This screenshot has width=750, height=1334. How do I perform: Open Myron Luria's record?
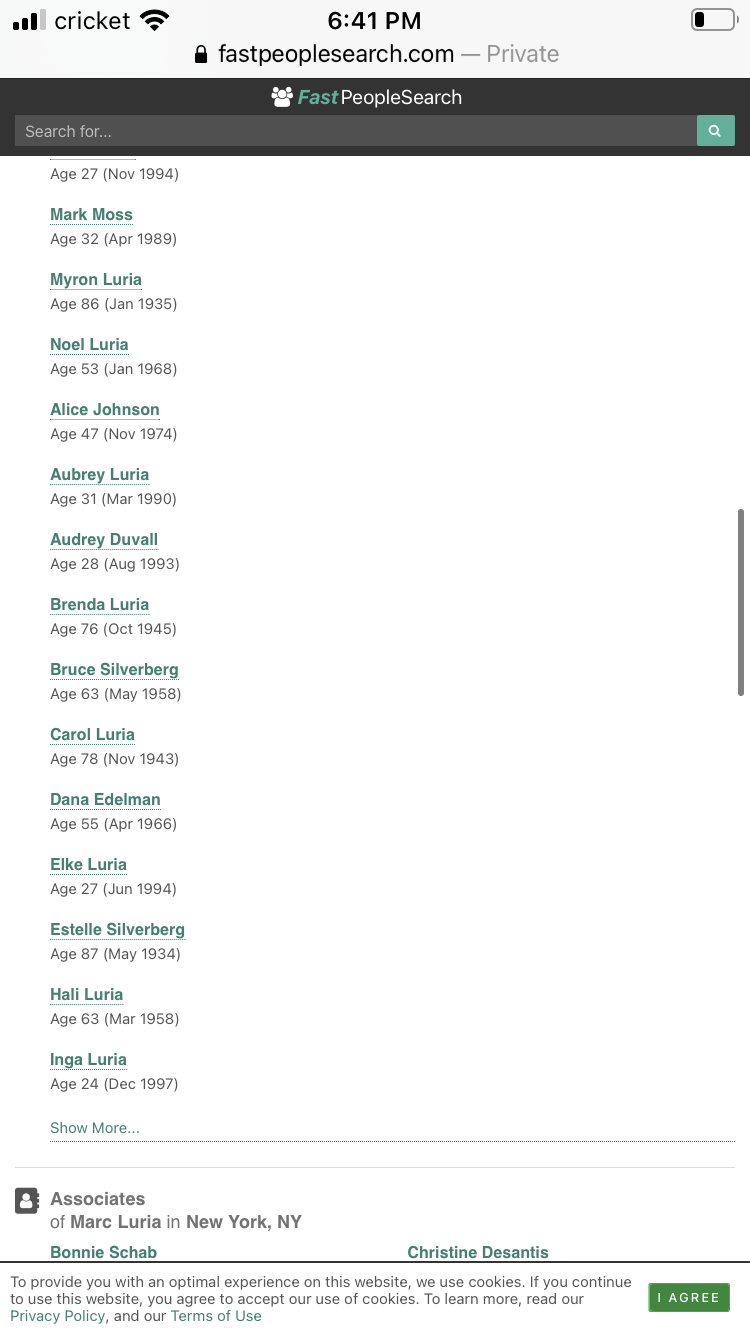[96, 279]
